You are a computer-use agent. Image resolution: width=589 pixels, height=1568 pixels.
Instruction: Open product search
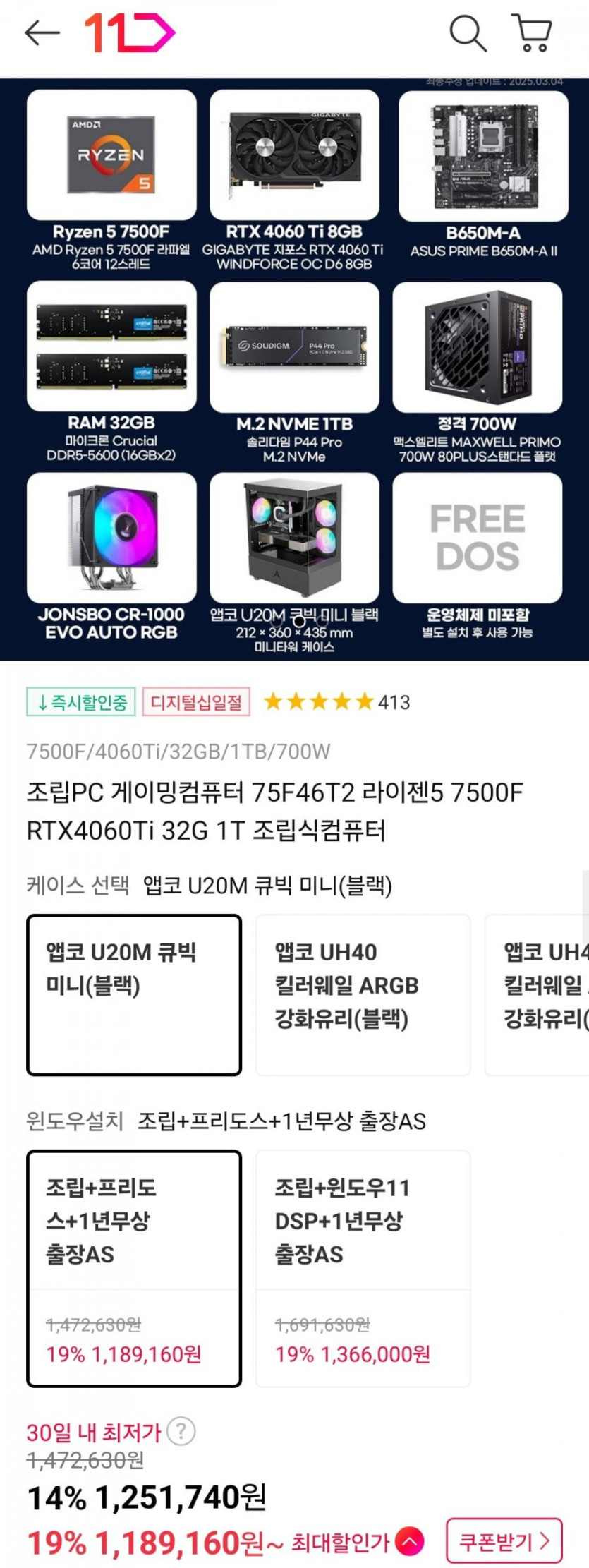tap(468, 32)
